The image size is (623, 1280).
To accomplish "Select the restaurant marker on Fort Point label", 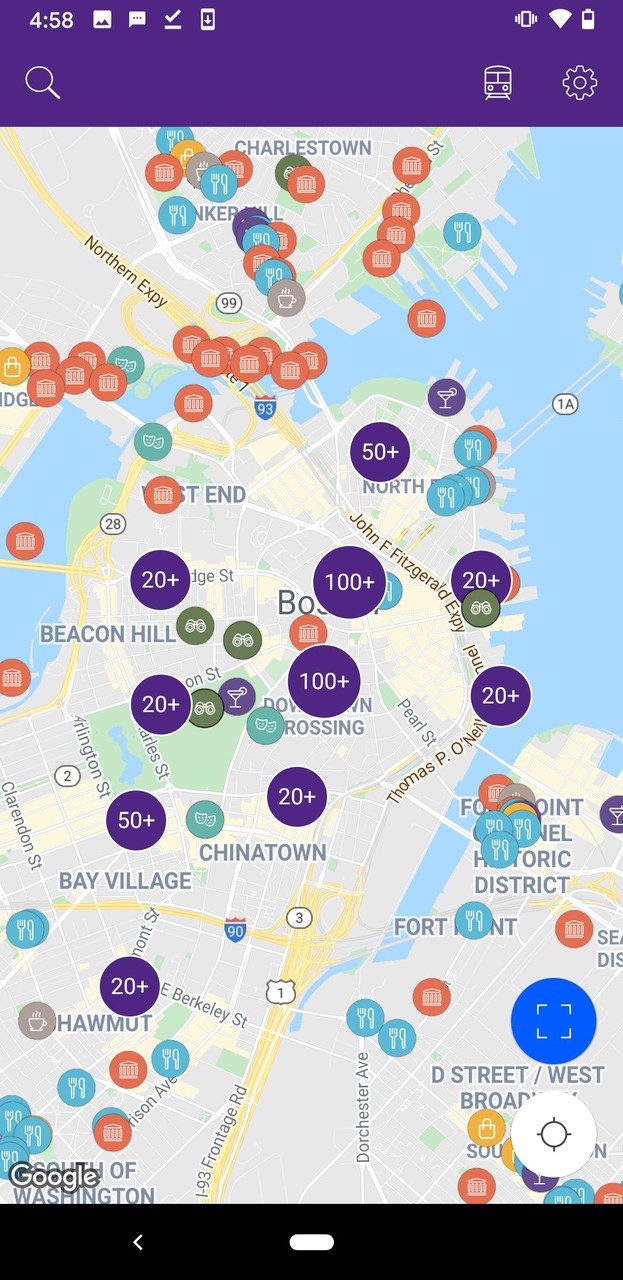I will point(474,920).
